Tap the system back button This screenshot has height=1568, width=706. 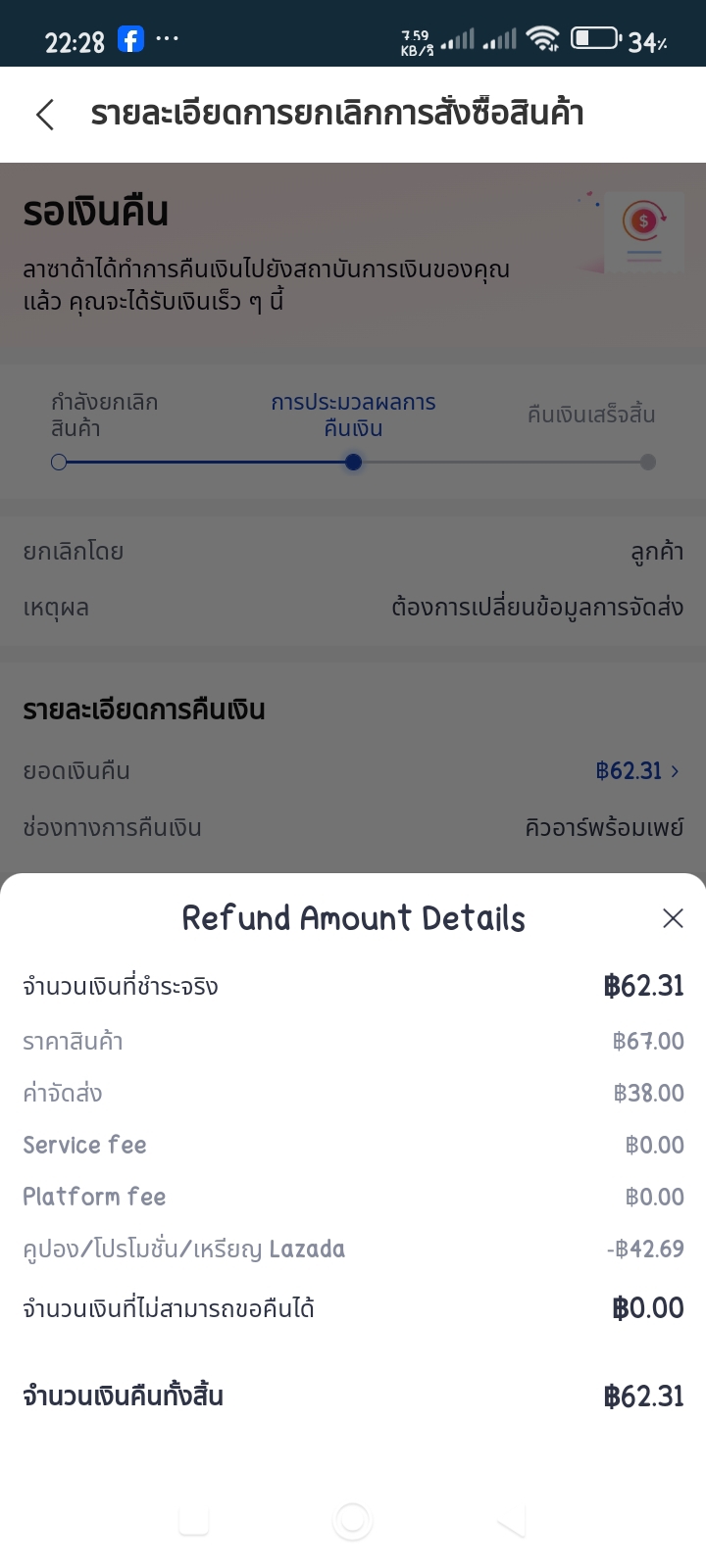(x=511, y=1522)
